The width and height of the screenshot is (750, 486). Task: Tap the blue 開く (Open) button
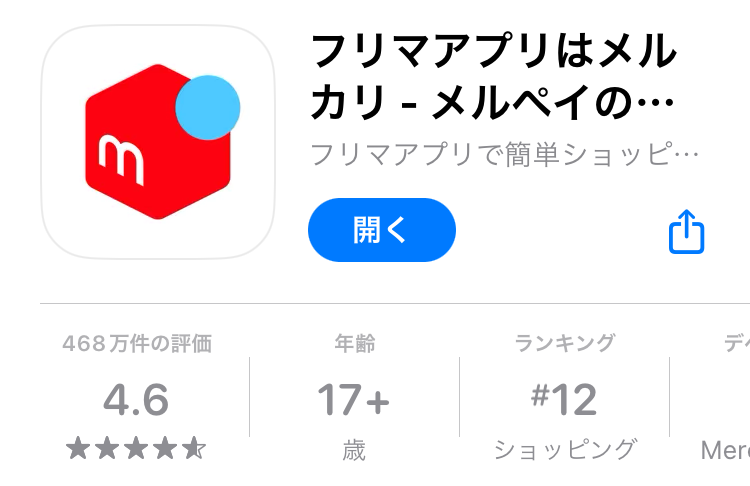tap(381, 230)
